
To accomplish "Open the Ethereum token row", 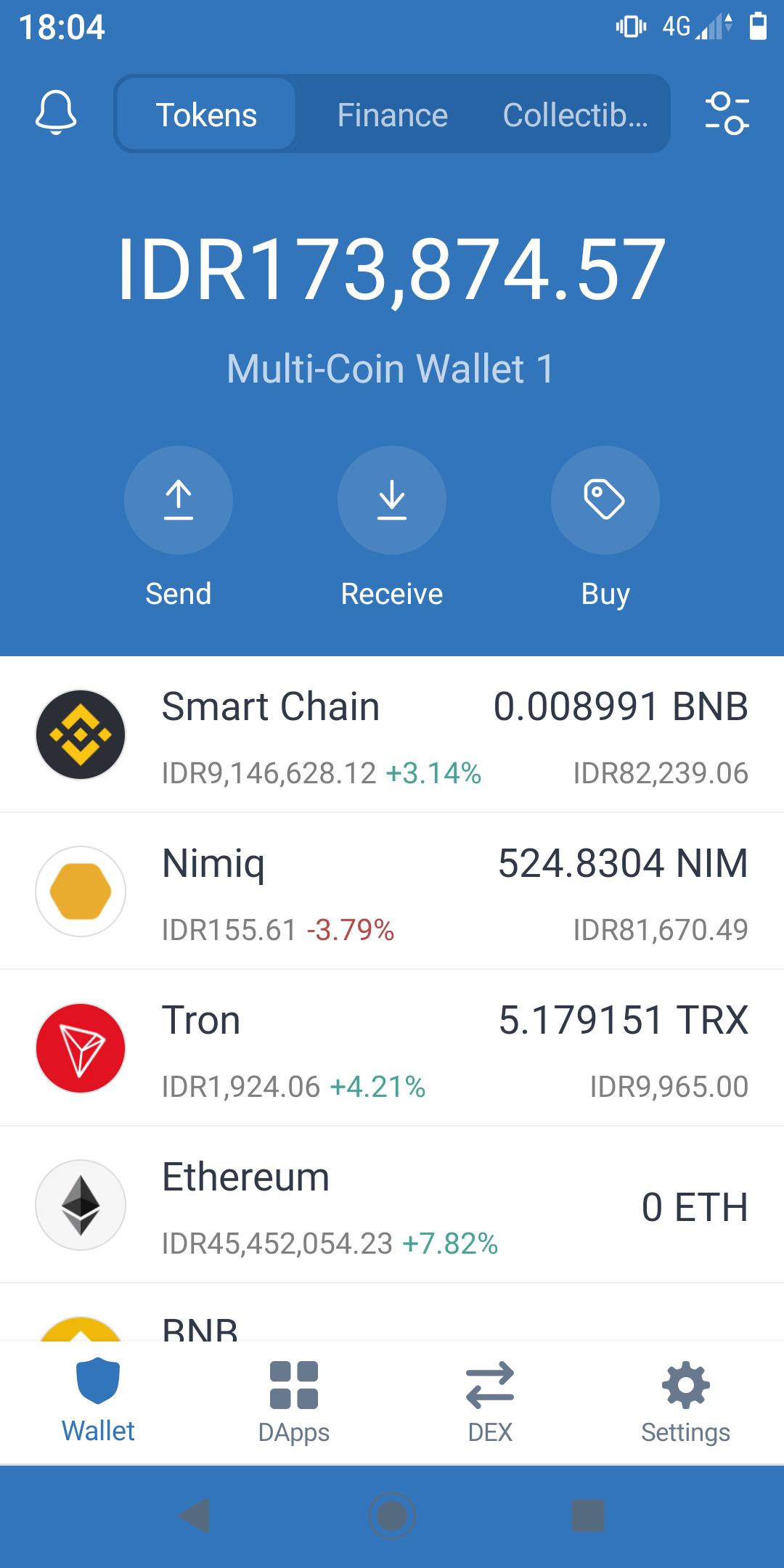I will pyautogui.click(x=392, y=1205).
